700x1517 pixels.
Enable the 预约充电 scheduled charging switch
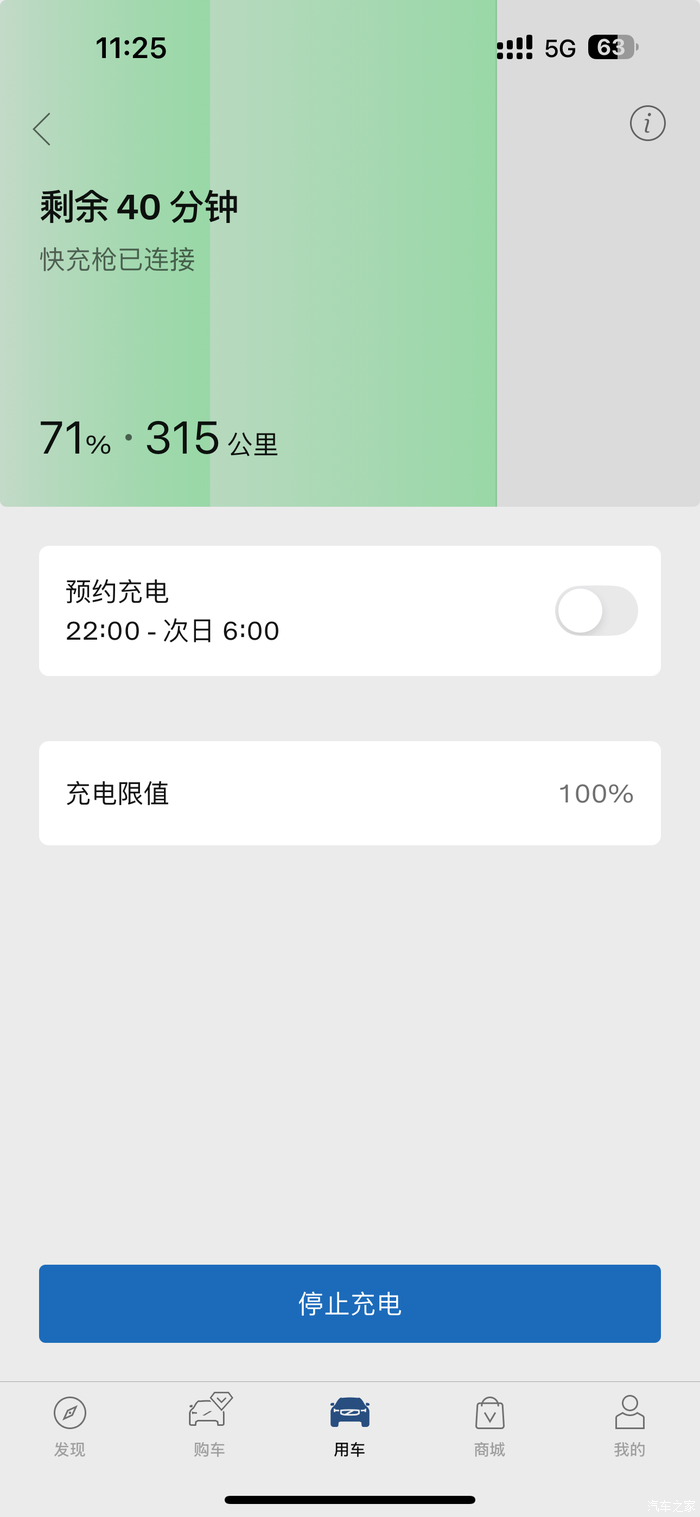597,611
